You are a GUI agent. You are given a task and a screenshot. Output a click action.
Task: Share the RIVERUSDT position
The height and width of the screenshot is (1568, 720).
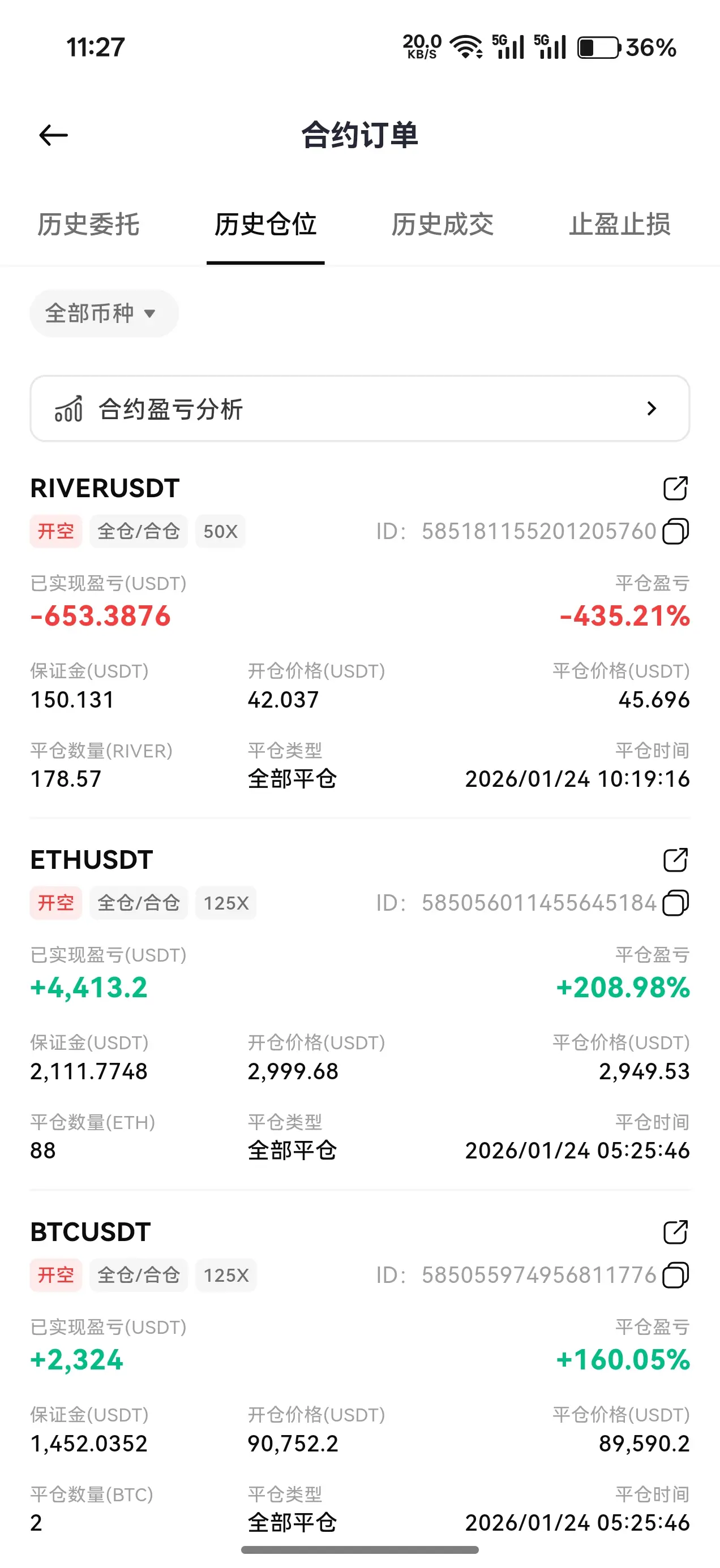click(675, 488)
